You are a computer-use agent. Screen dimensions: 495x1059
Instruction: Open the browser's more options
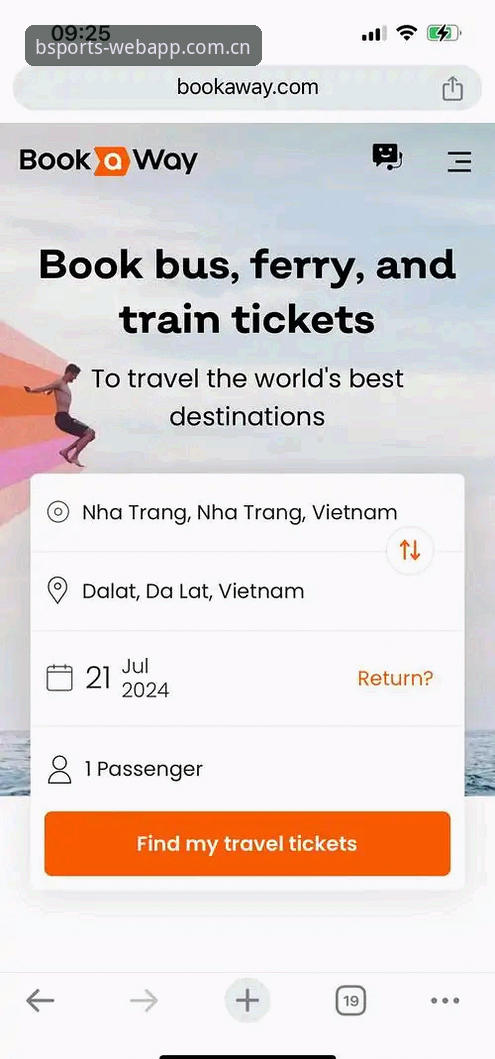click(445, 1001)
